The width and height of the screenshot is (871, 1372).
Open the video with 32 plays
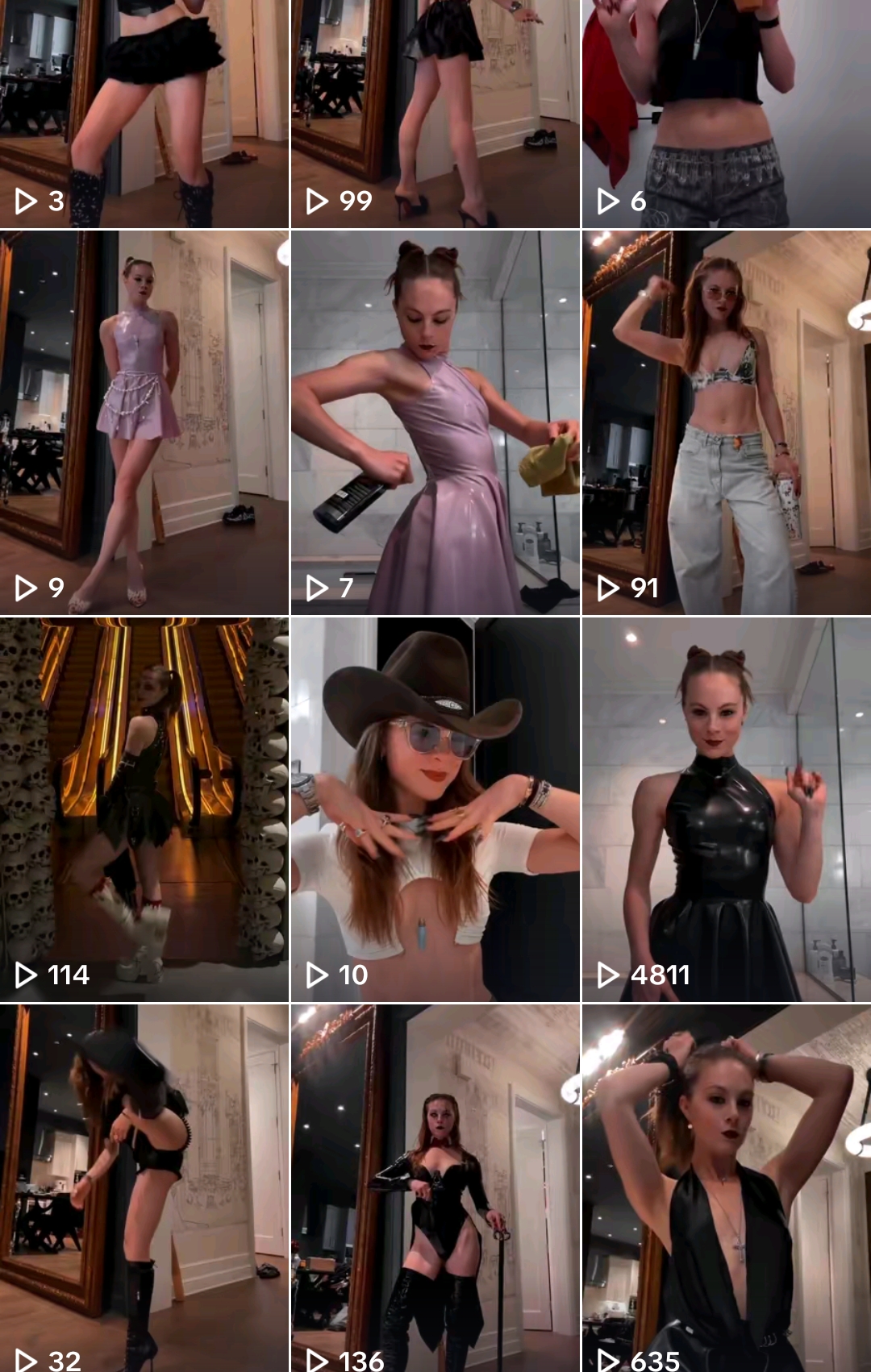144,1188
